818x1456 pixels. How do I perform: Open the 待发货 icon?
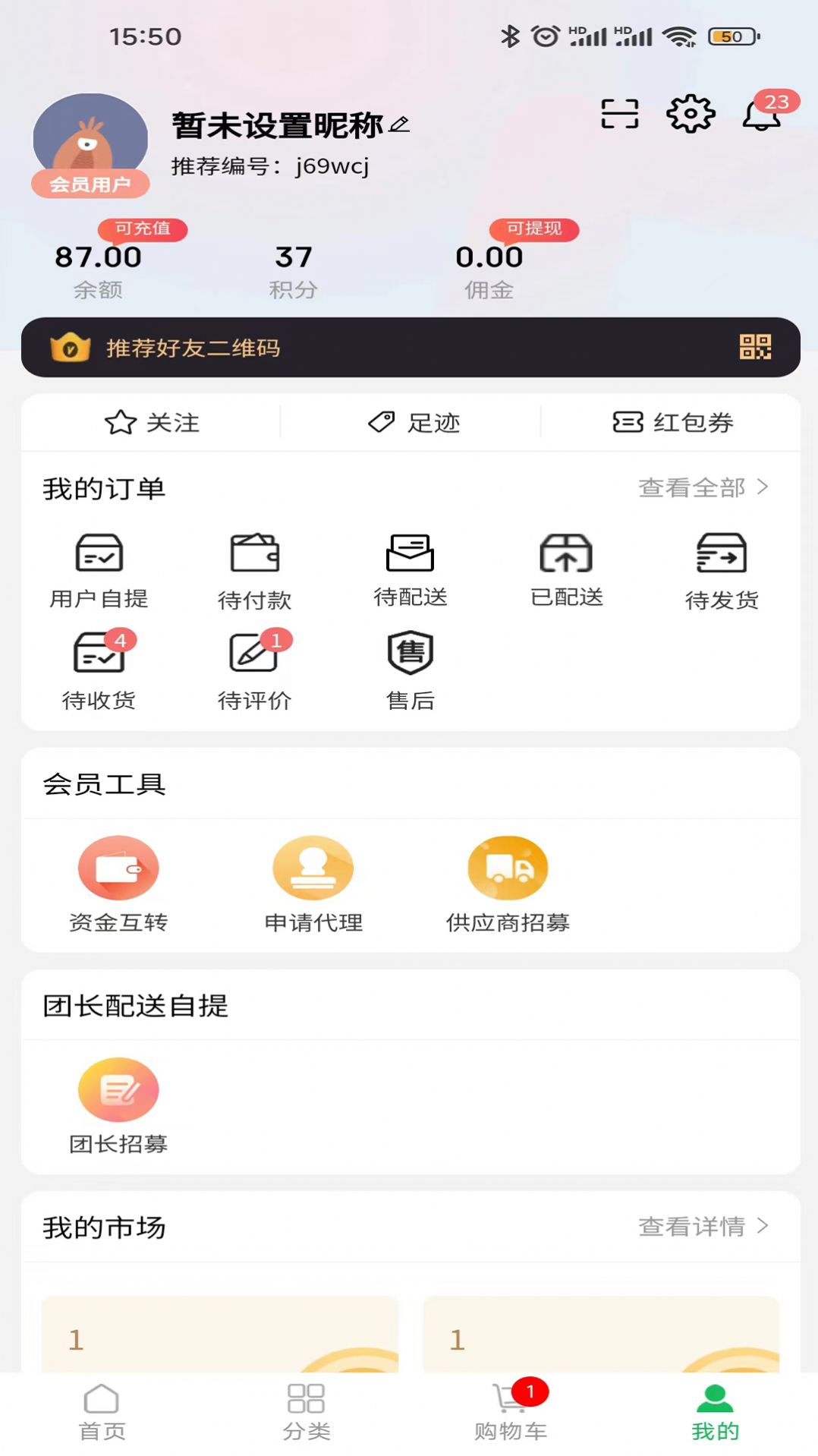(722, 555)
